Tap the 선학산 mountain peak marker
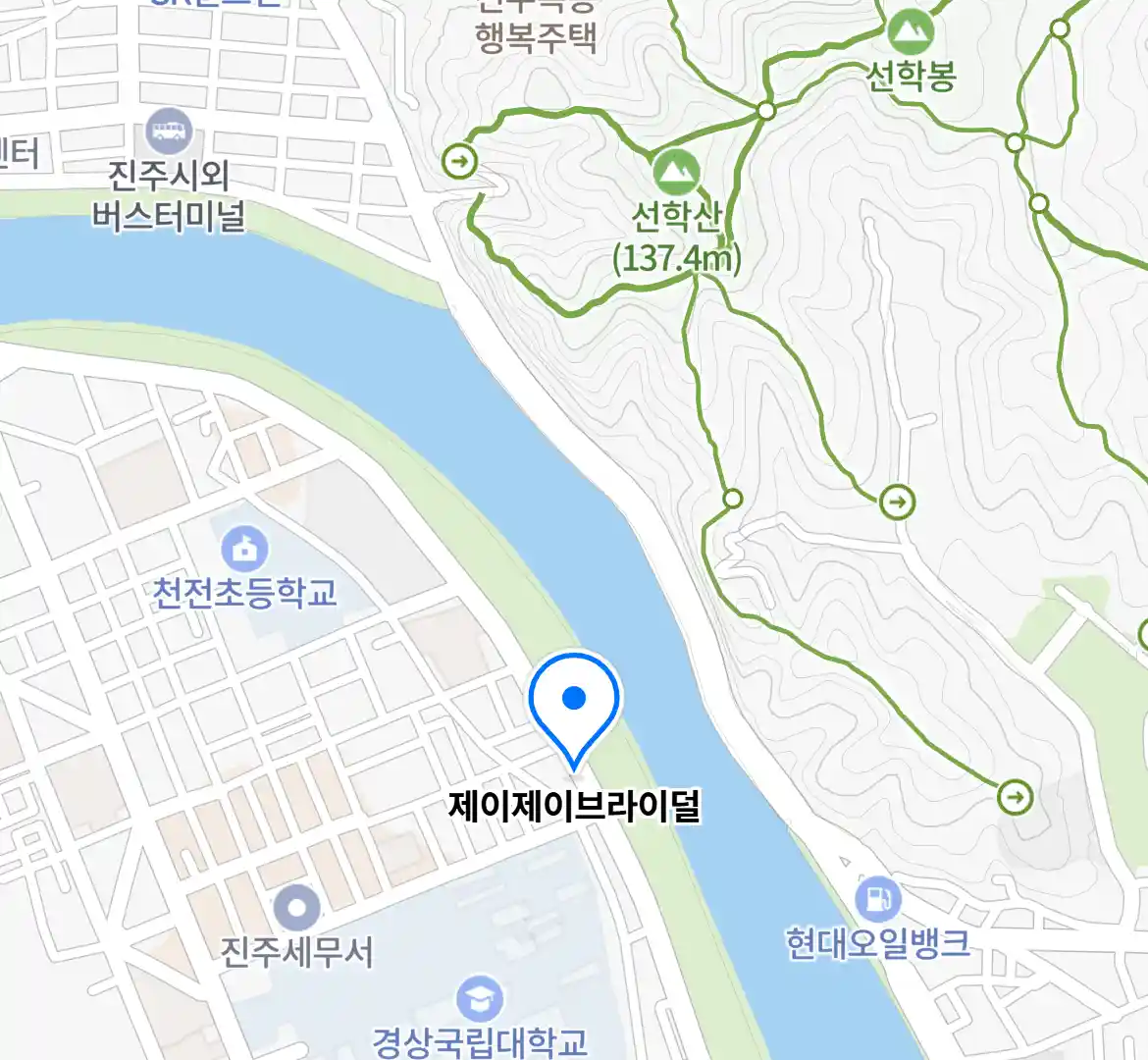The image size is (1148, 1060). click(x=675, y=173)
